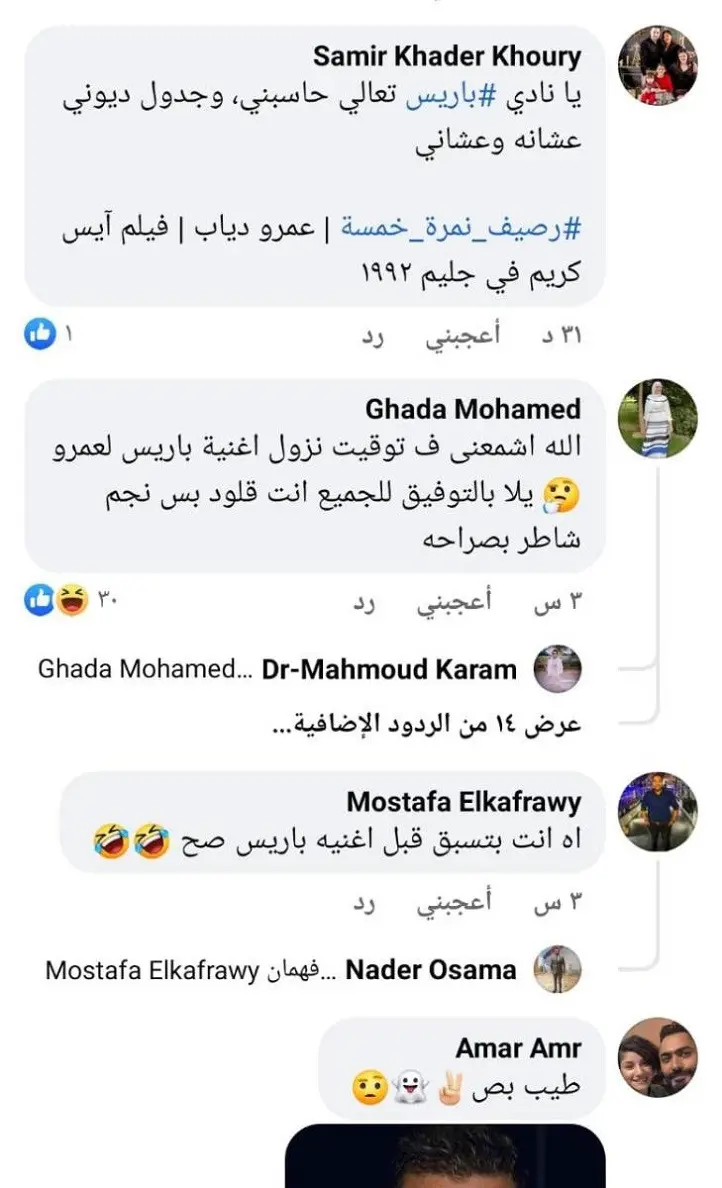Like Ghada Mohamed's comment

pyautogui.click(x=454, y=602)
